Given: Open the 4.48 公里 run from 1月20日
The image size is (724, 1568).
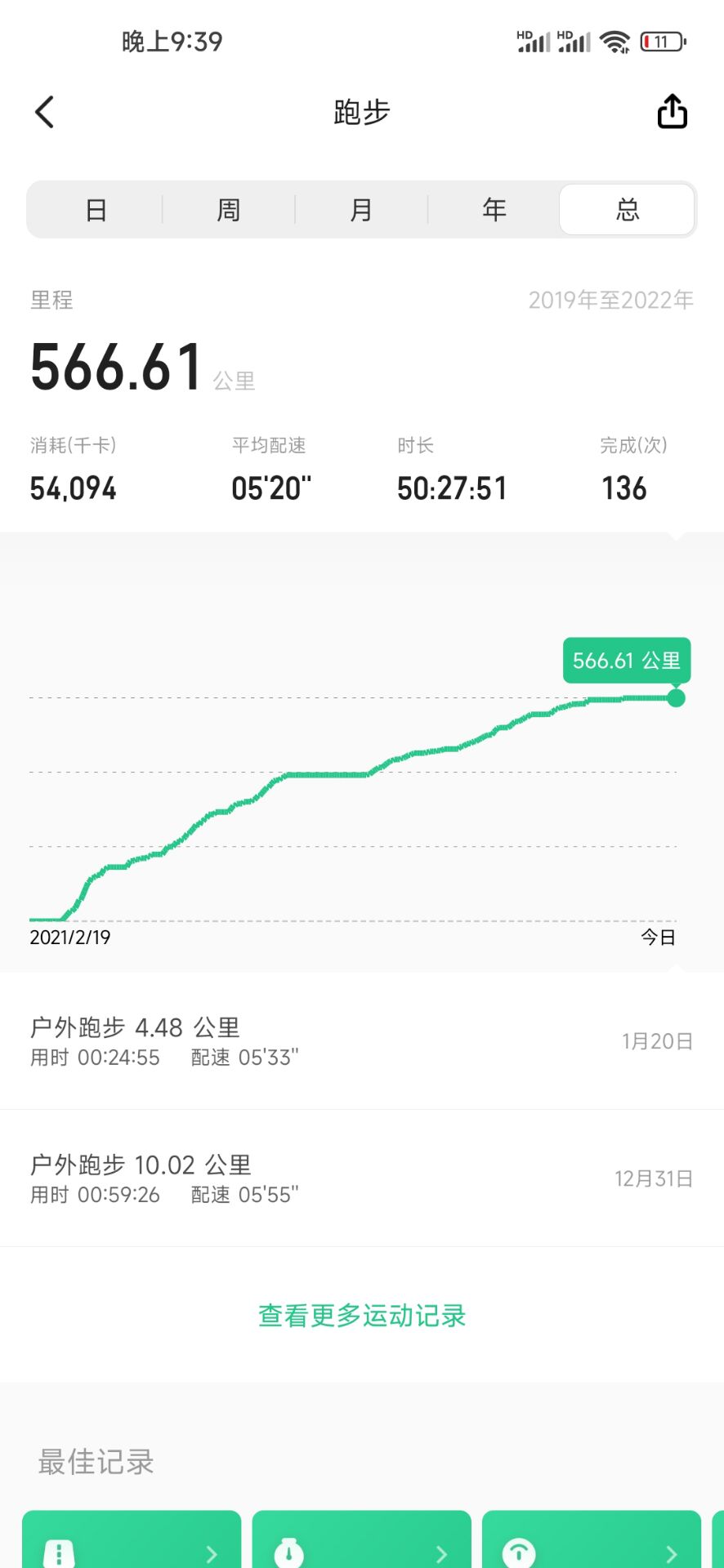Looking at the screenshot, I should [x=361, y=1041].
